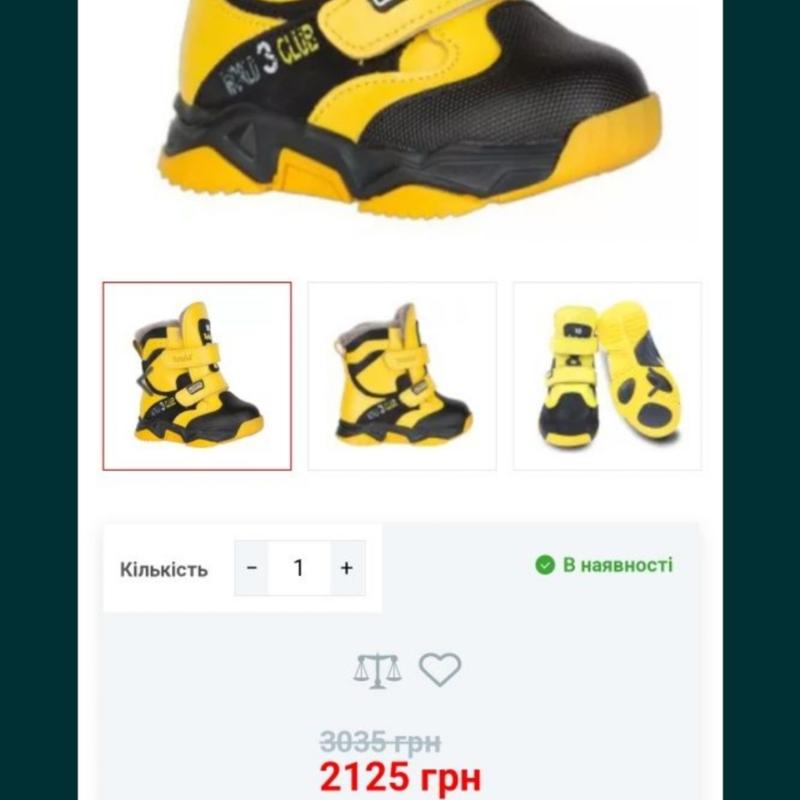Add the boots to wishlist with the heart
800x800 pixels.
click(x=439, y=669)
